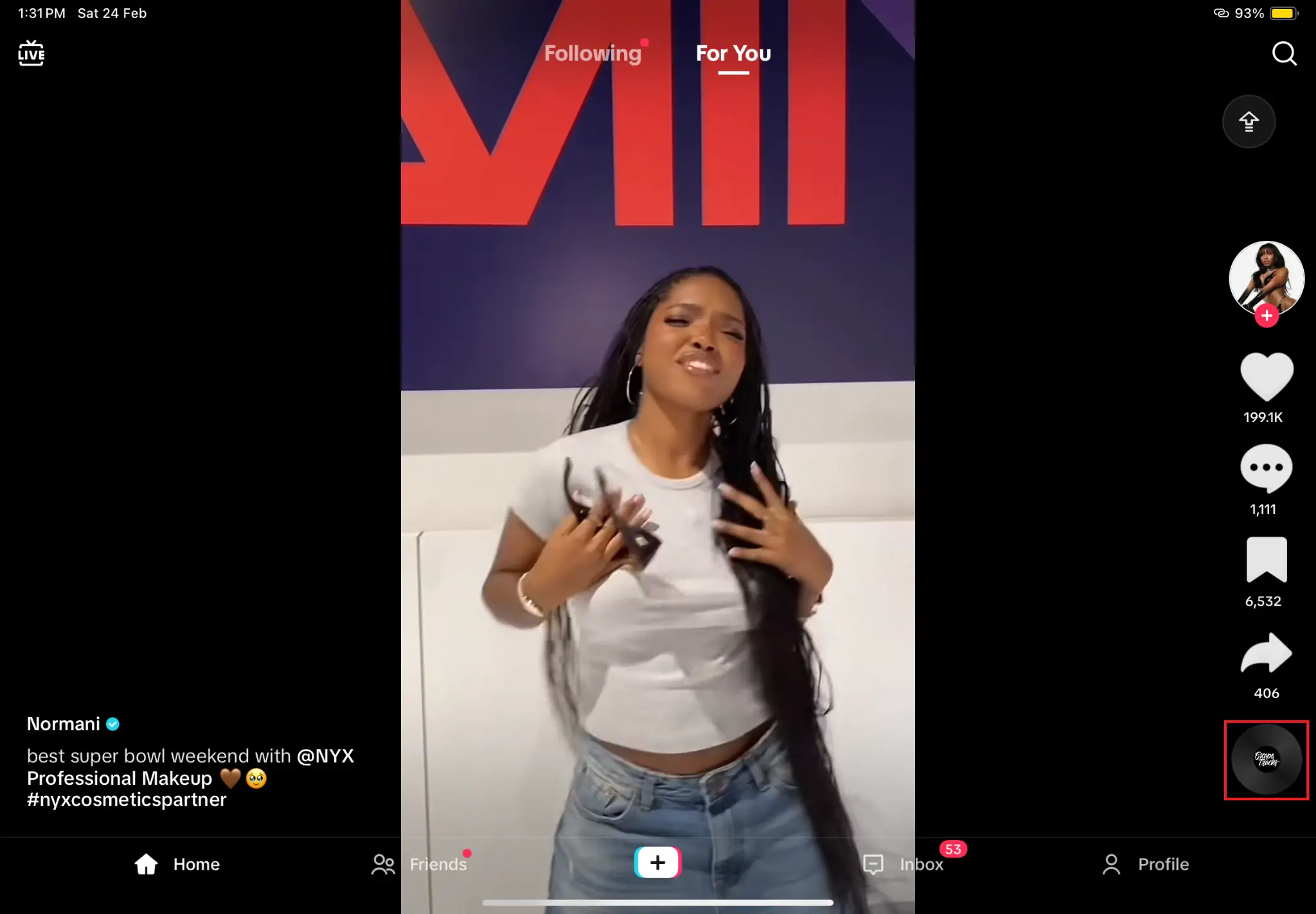Like this video with the heart
The image size is (1316, 914).
[1266, 376]
